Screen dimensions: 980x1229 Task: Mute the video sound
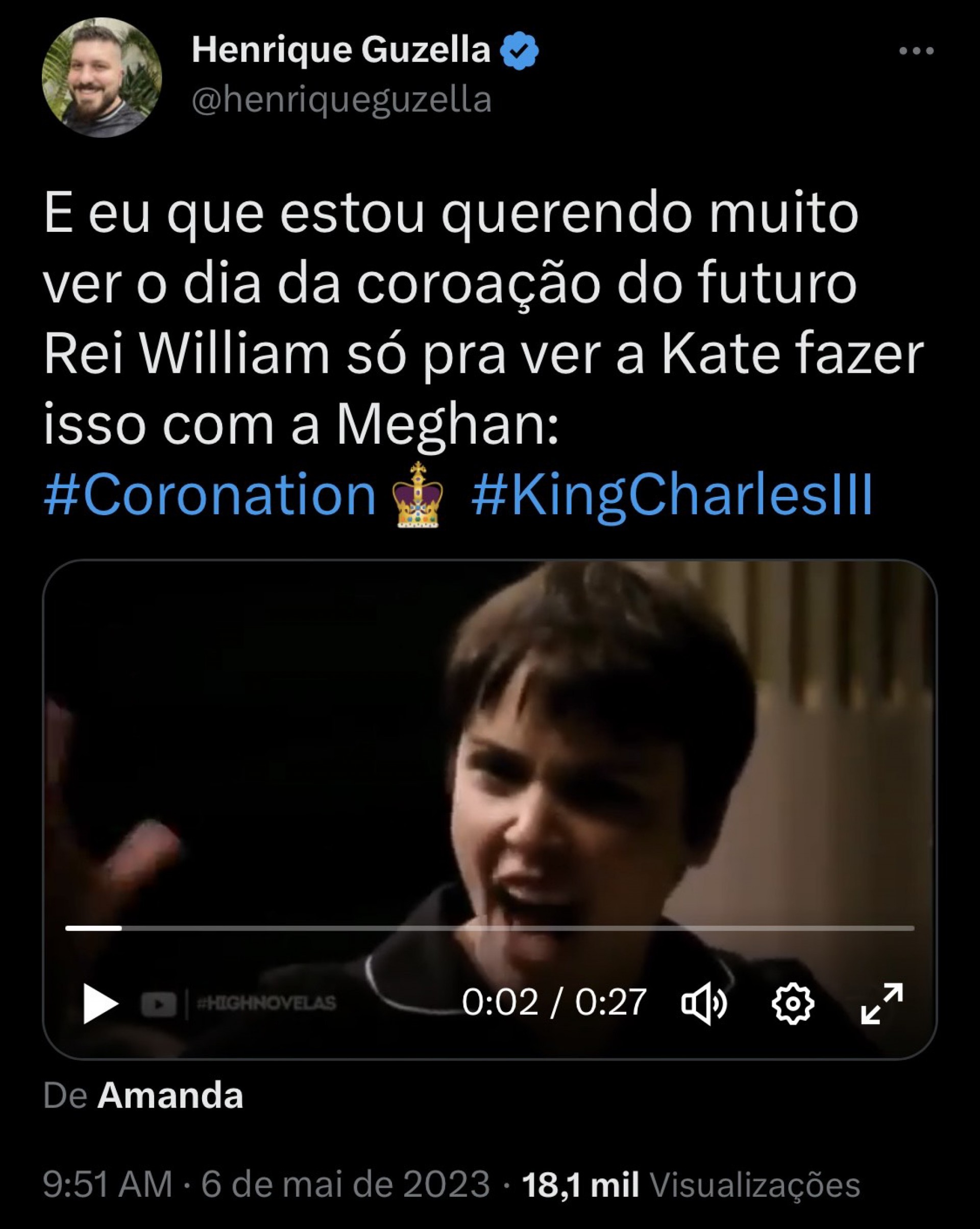(x=704, y=1003)
